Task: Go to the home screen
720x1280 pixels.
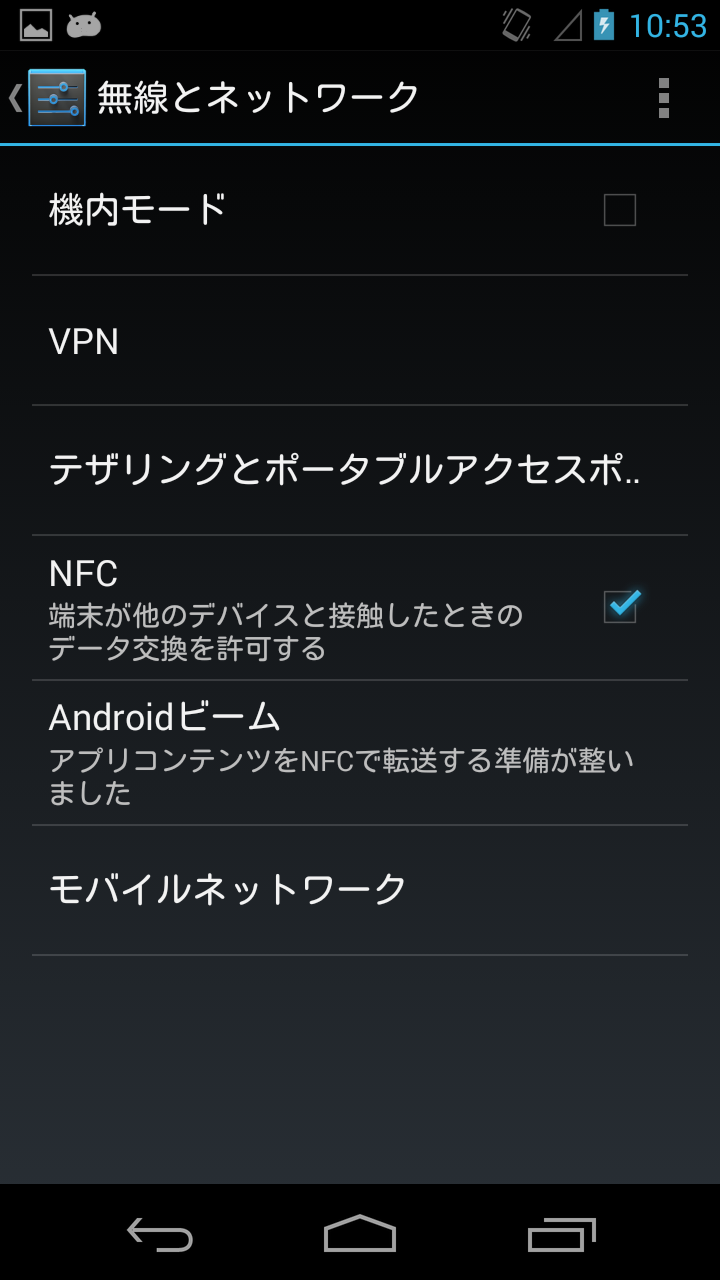Action: (360, 1234)
